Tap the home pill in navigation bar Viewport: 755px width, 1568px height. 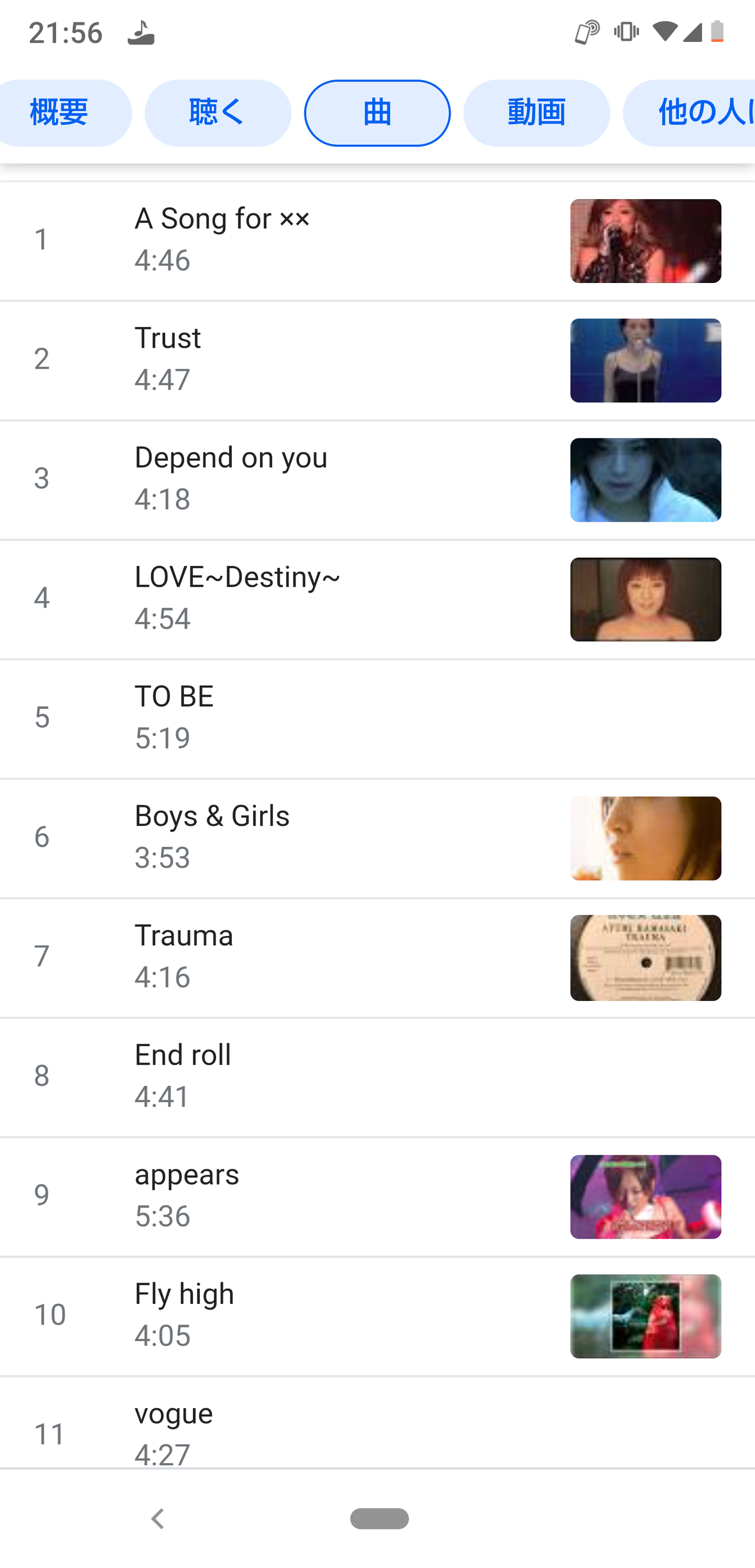tap(379, 1518)
